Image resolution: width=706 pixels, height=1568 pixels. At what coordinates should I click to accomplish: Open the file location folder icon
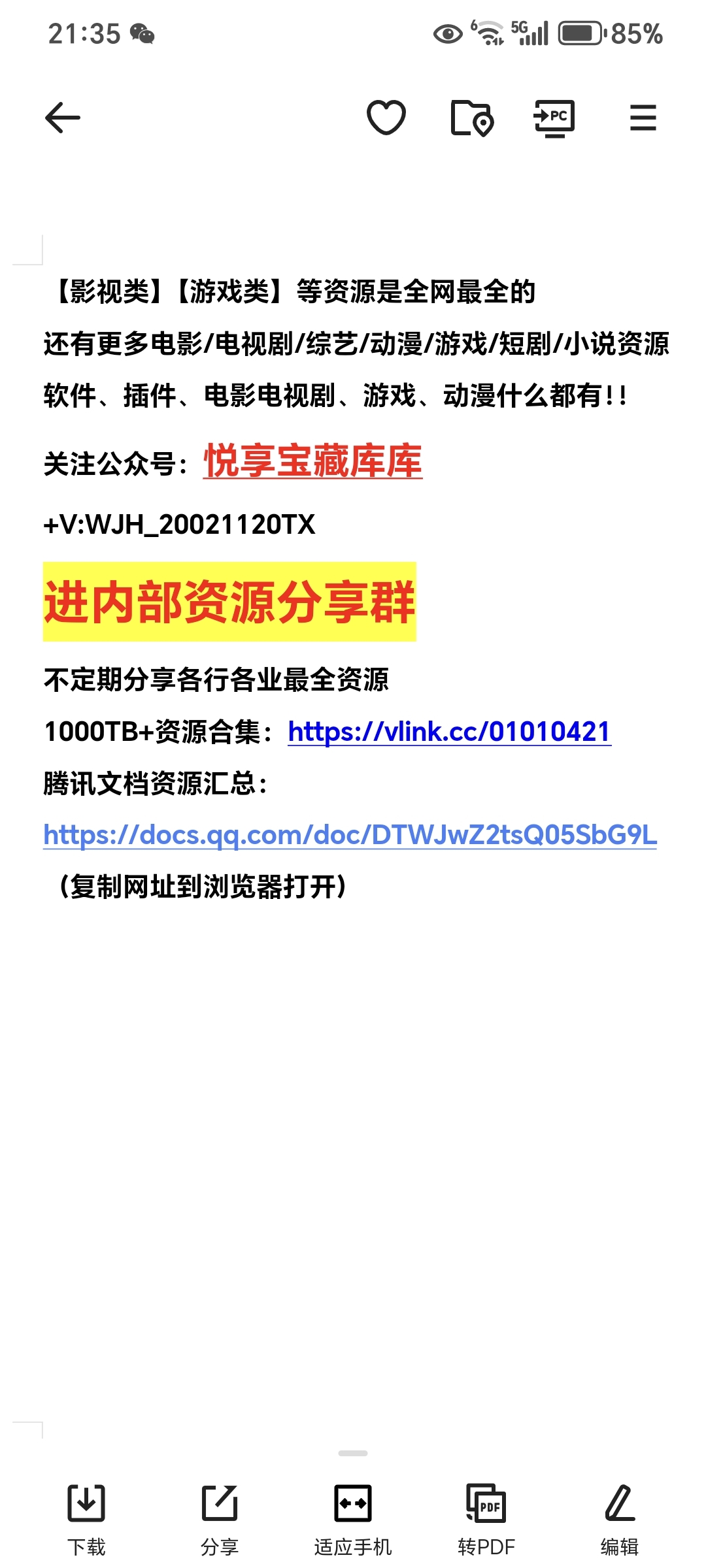tap(472, 118)
